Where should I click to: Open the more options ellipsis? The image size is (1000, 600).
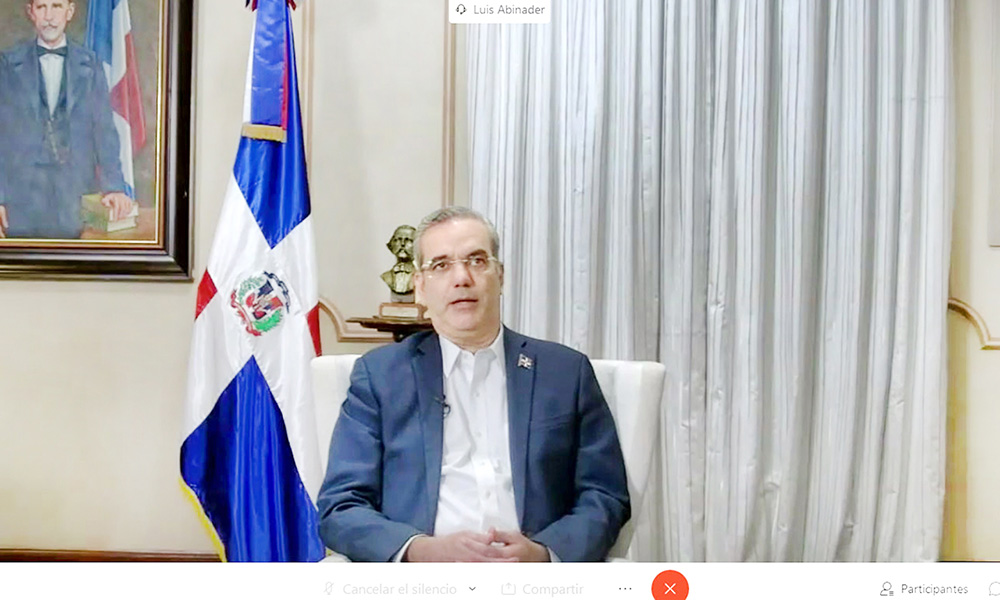625,588
